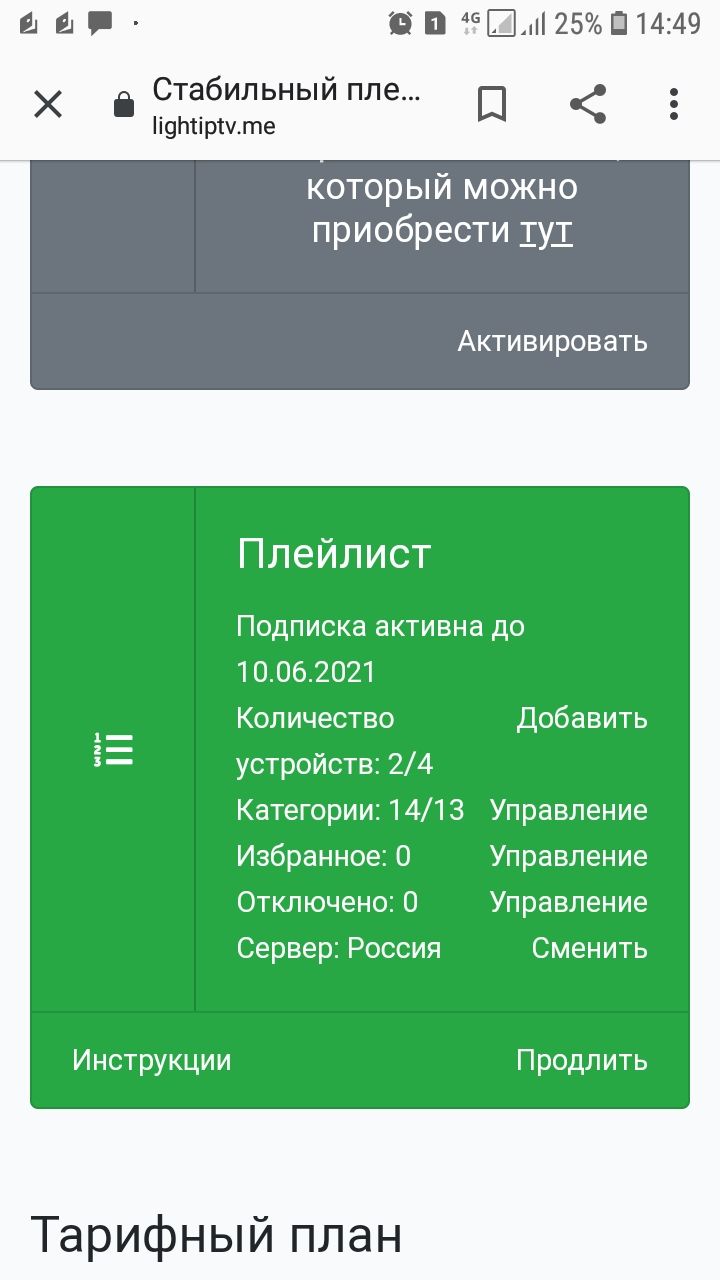Screen dimensions: 720x1280
Task: Tap Добавить to add a device
Action: [x=581, y=719]
